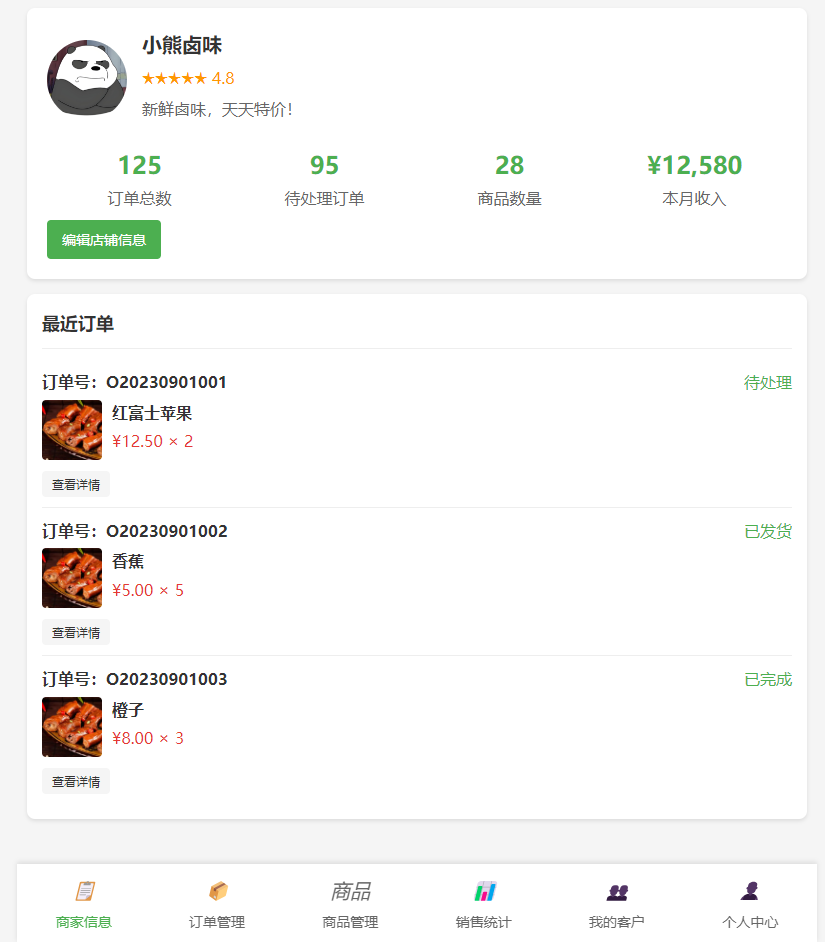The height and width of the screenshot is (942, 825).
Task: View details of order O20230901002
Action: 76,632
